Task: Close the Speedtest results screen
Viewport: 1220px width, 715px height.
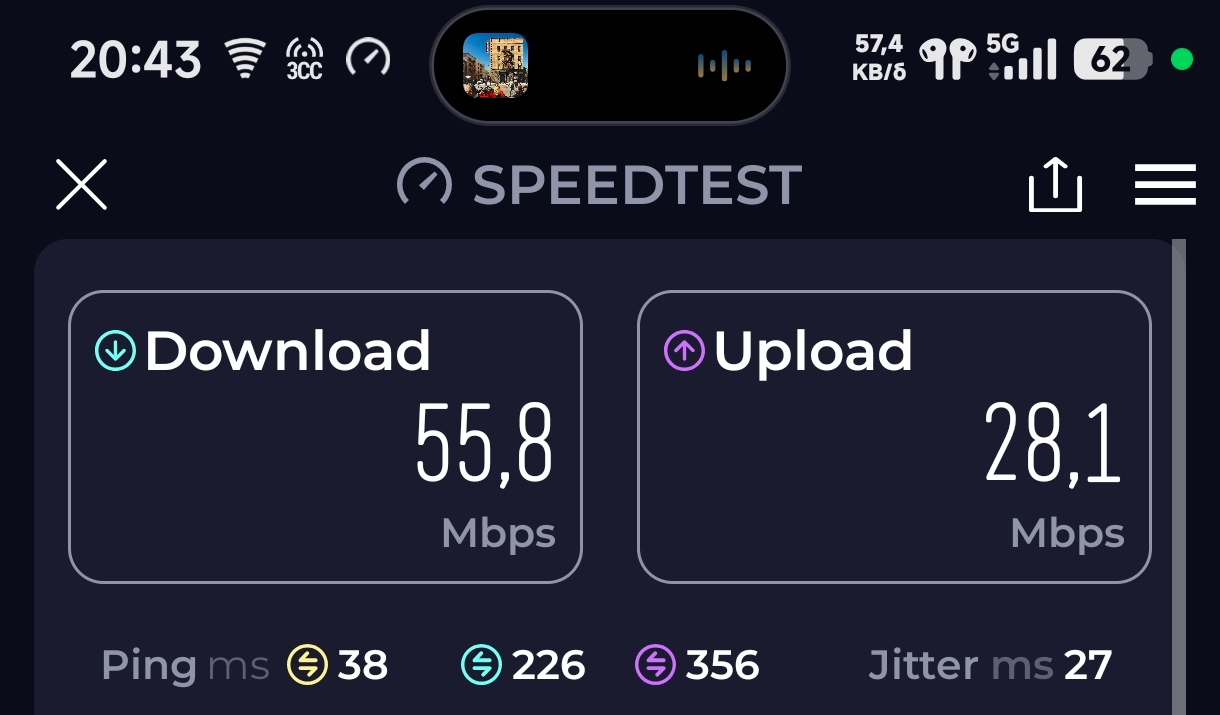Action: (81, 185)
